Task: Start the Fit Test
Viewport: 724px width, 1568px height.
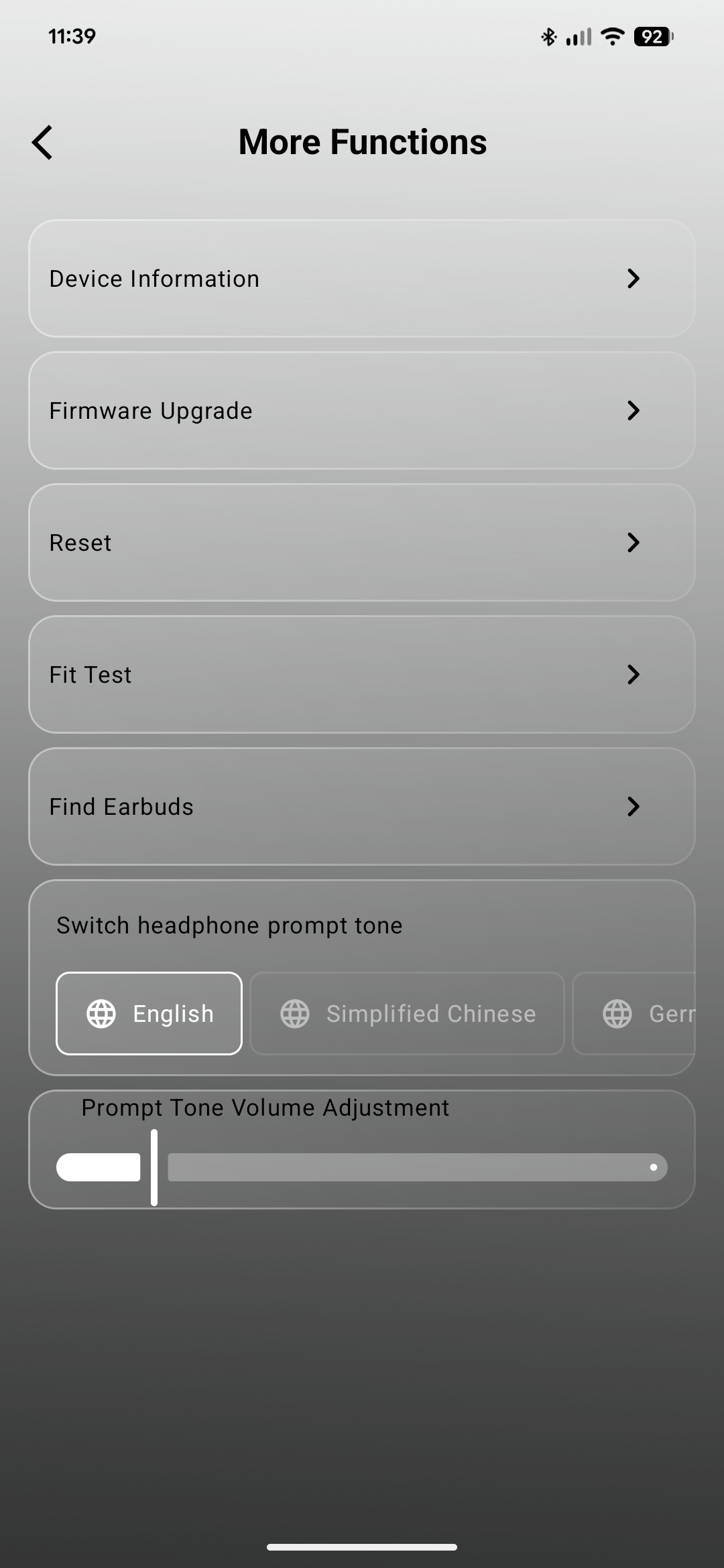Action: pos(362,675)
